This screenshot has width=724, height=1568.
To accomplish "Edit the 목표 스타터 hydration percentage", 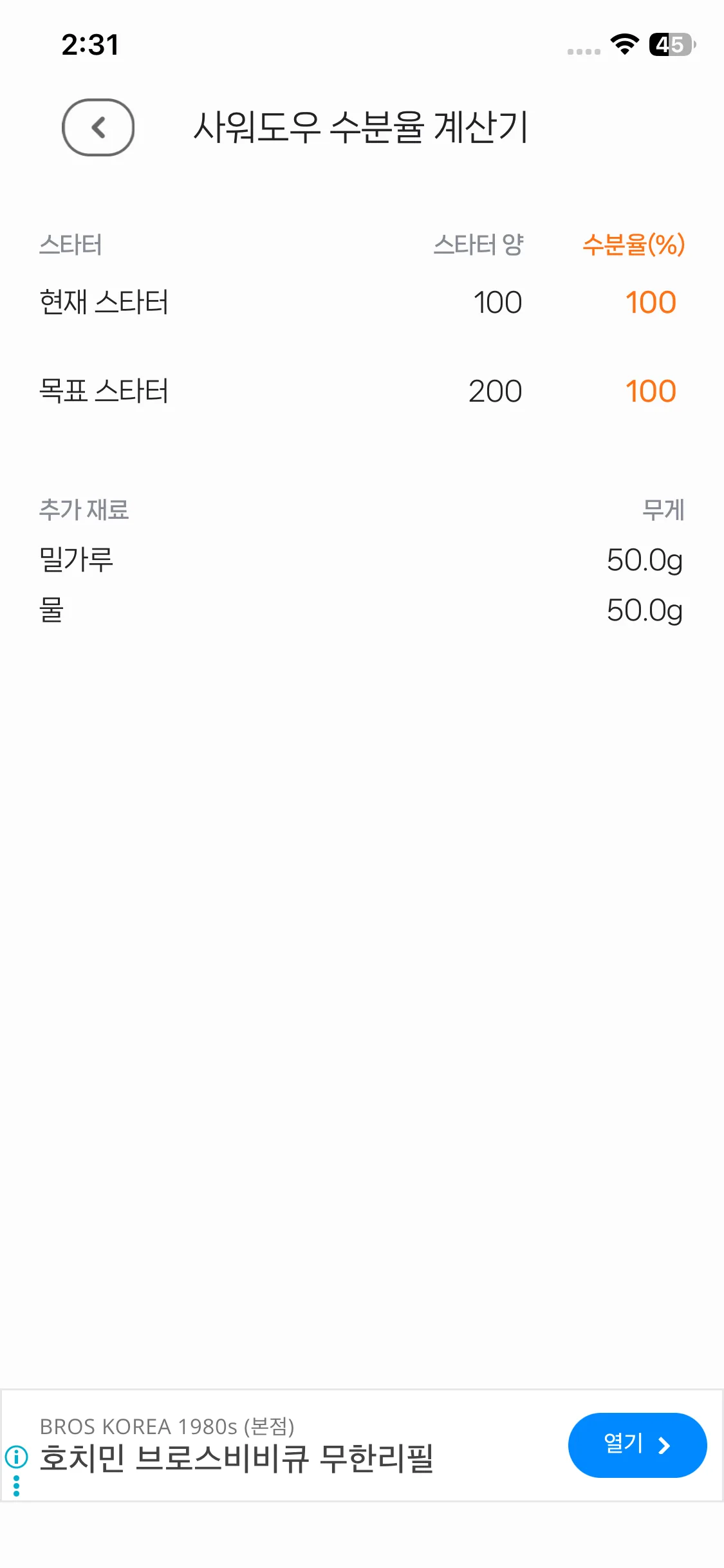I will [651, 391].
